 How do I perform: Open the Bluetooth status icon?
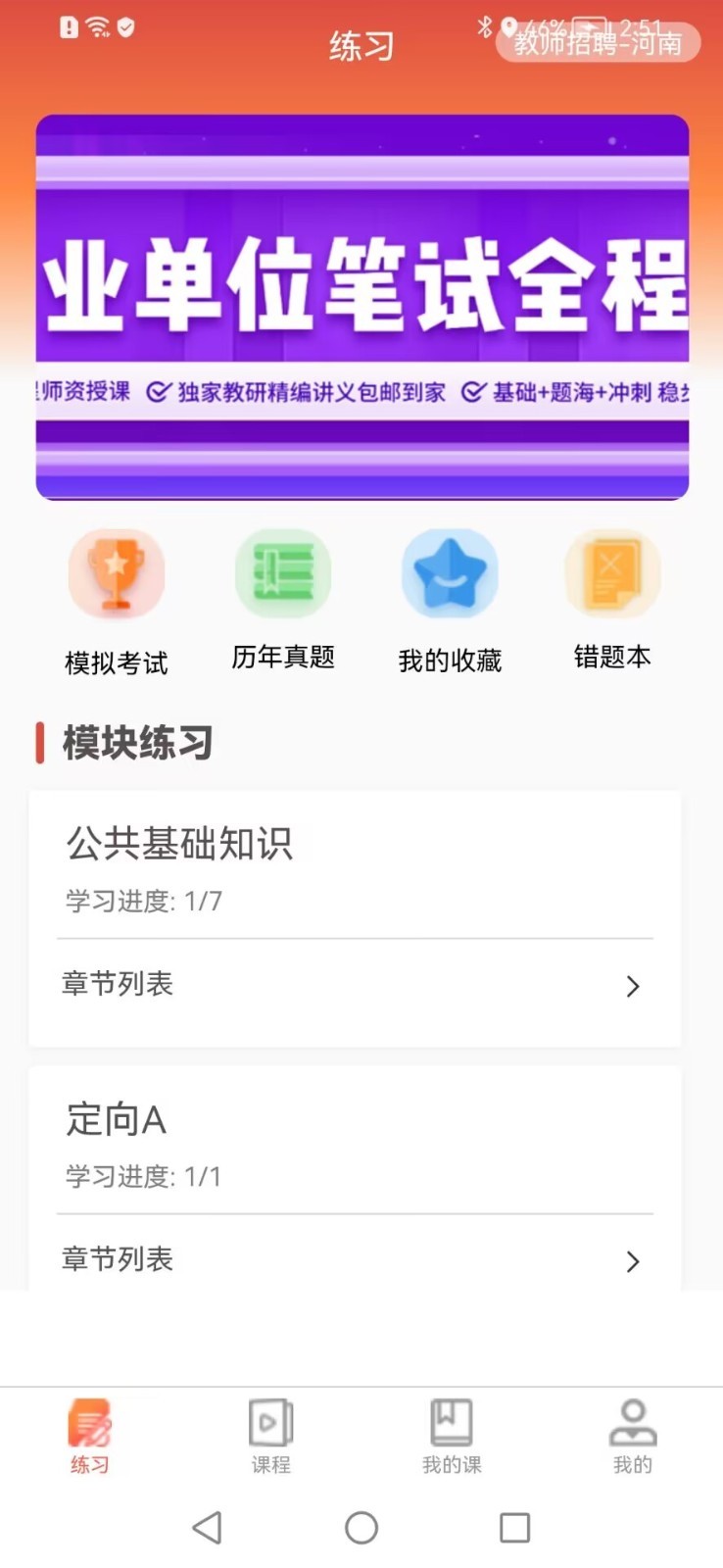pos(483,28)
